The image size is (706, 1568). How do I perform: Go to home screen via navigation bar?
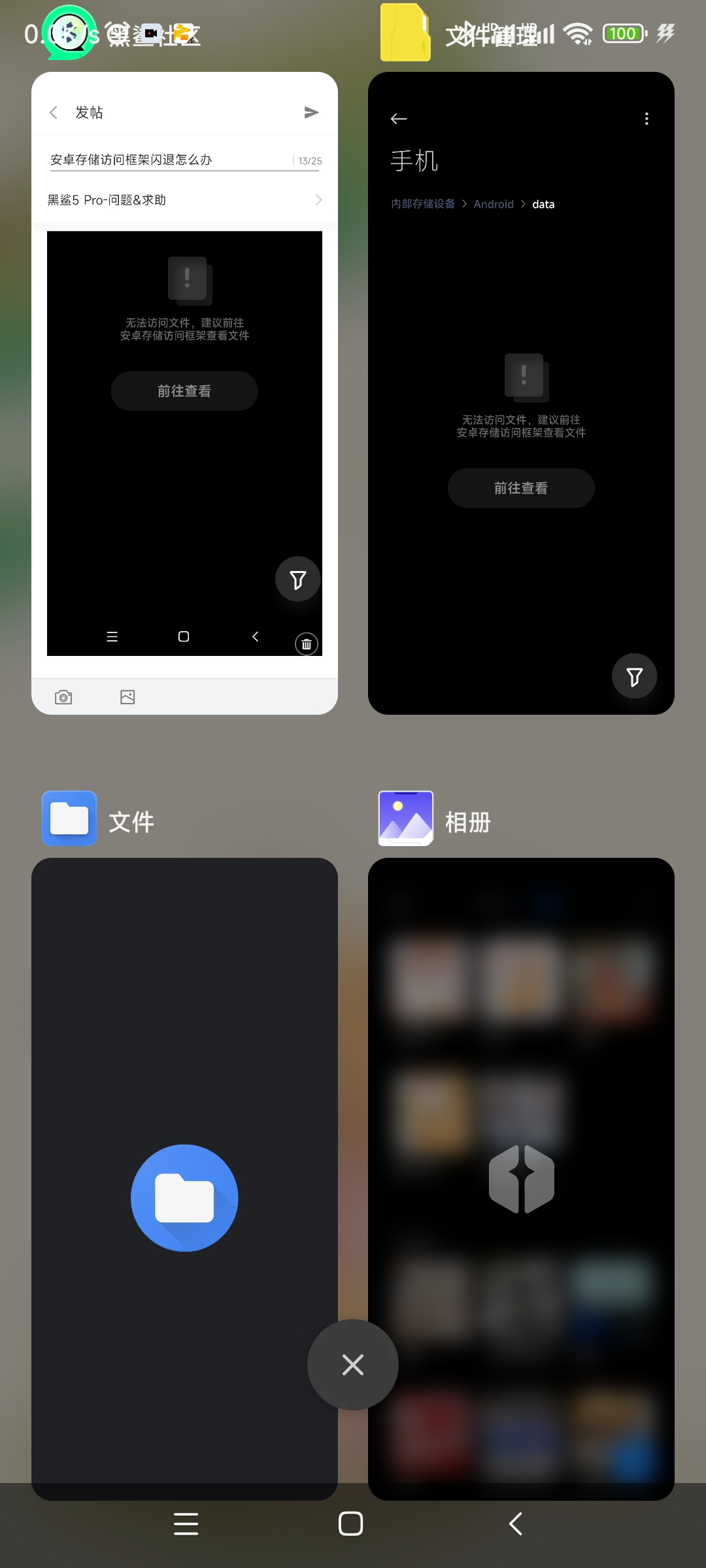351,1524
